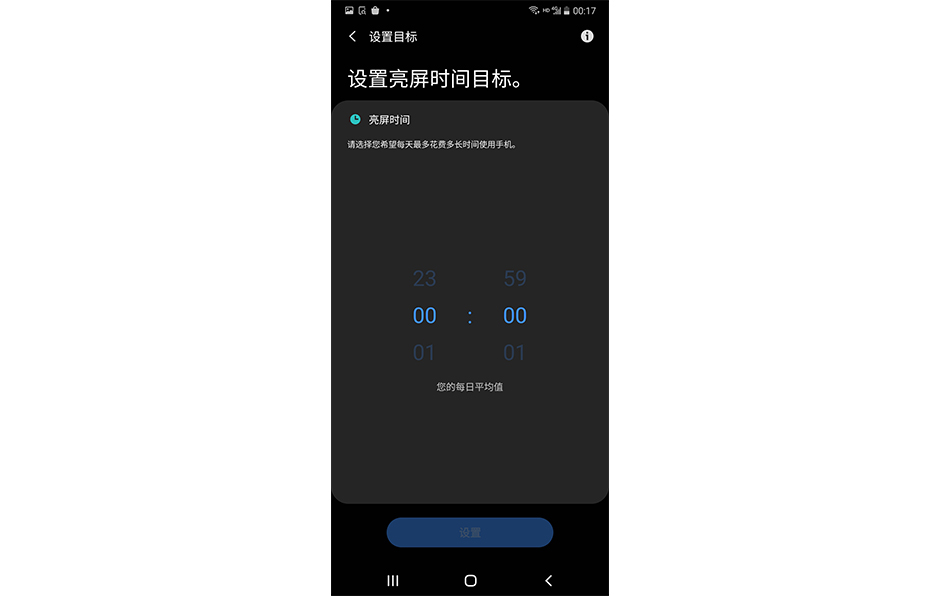The width and height of the screenshot is (940, 596).
Task: Select minute value 01 in picker
Action: tap(515, 352)
